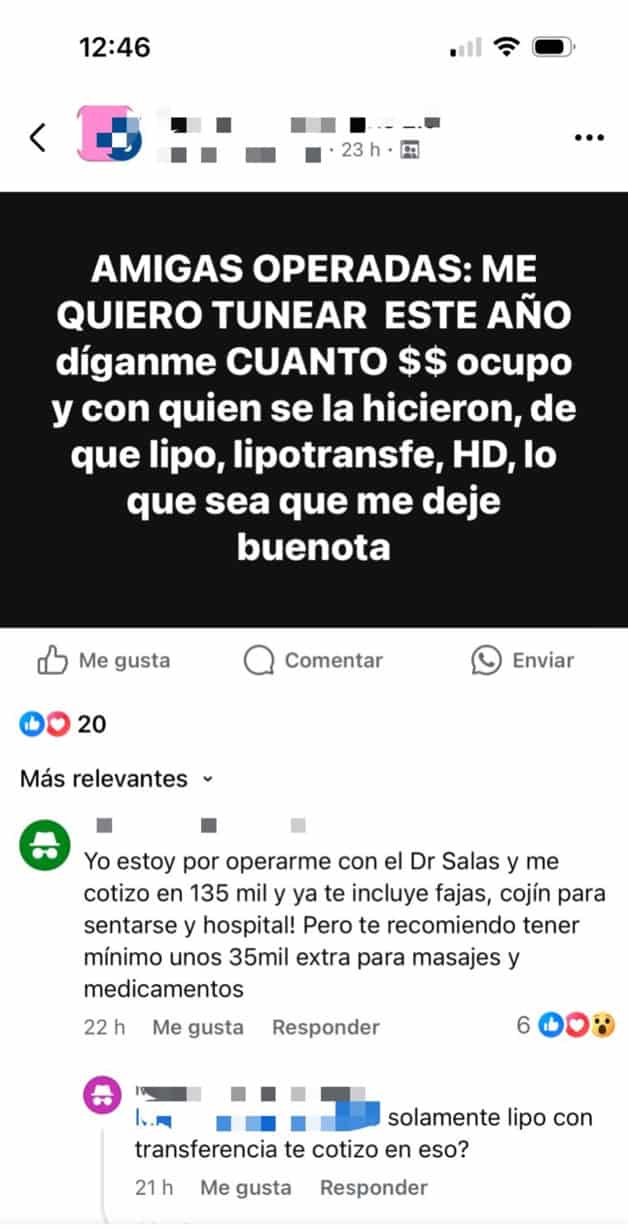Tap Comentar to write a comment
Image resolution: width=628 pixels, height=1228 pixels.
314,660
